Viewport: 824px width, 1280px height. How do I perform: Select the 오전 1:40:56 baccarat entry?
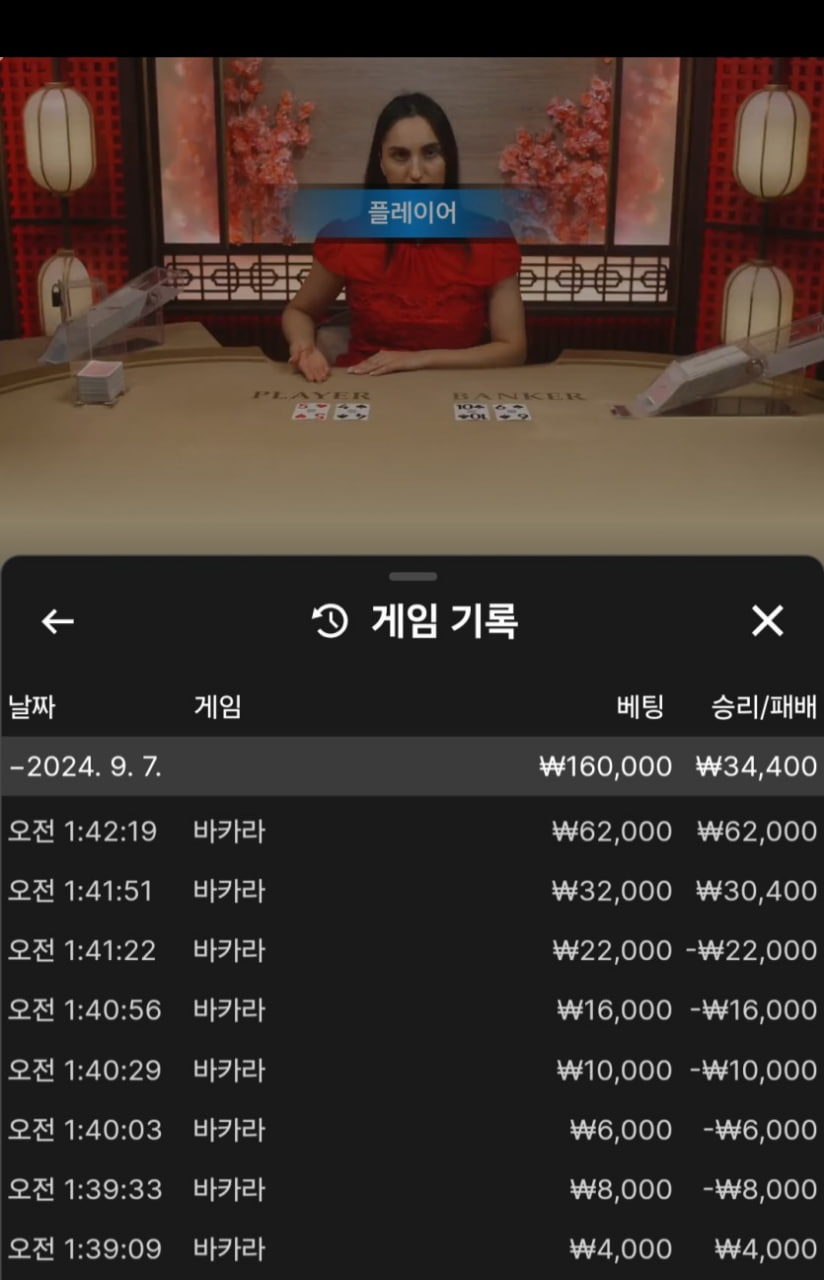[411, 1010]
